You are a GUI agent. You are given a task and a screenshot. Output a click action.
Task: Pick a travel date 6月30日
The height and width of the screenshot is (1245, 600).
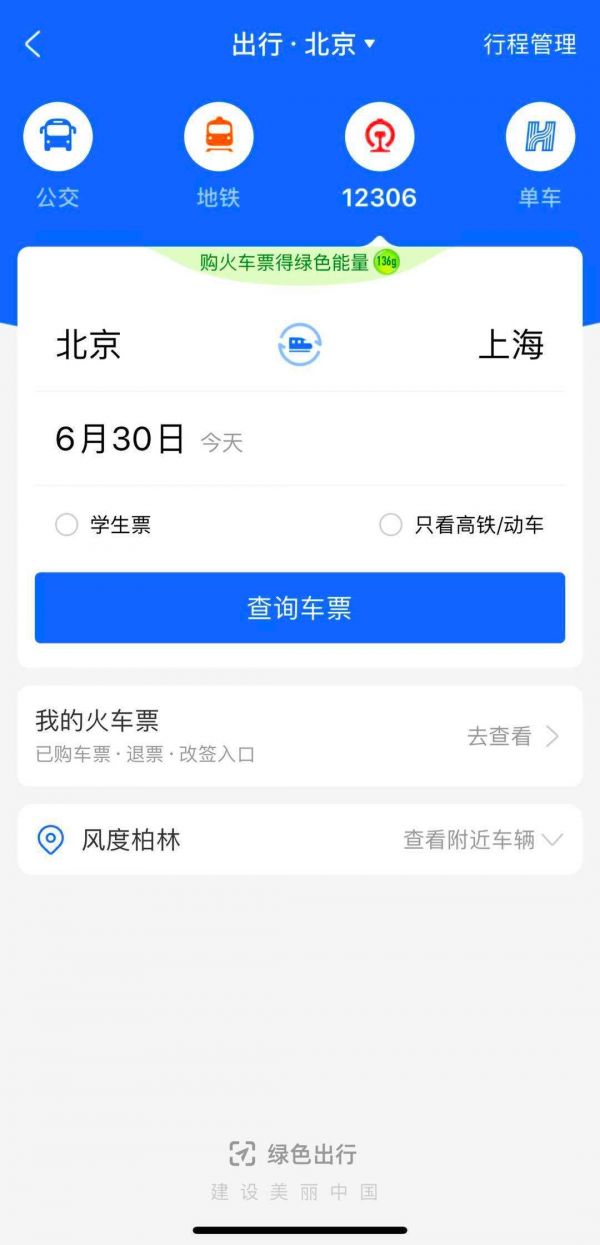(121, 439)
